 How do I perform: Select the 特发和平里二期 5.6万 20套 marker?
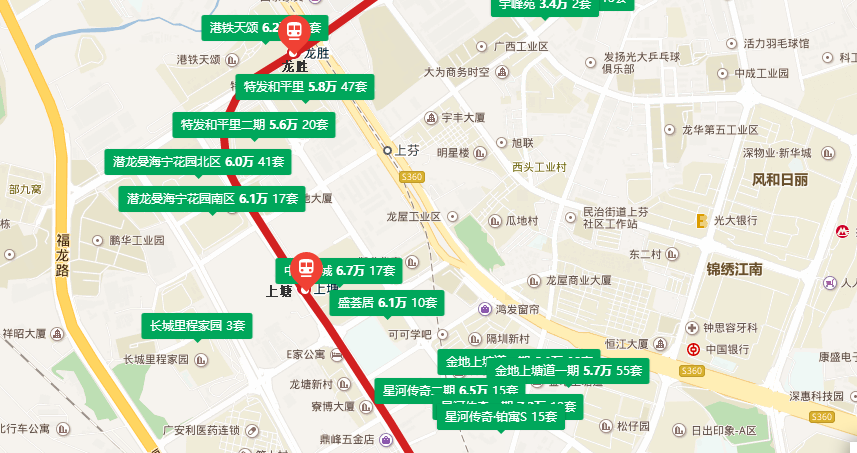coord(253,125)
